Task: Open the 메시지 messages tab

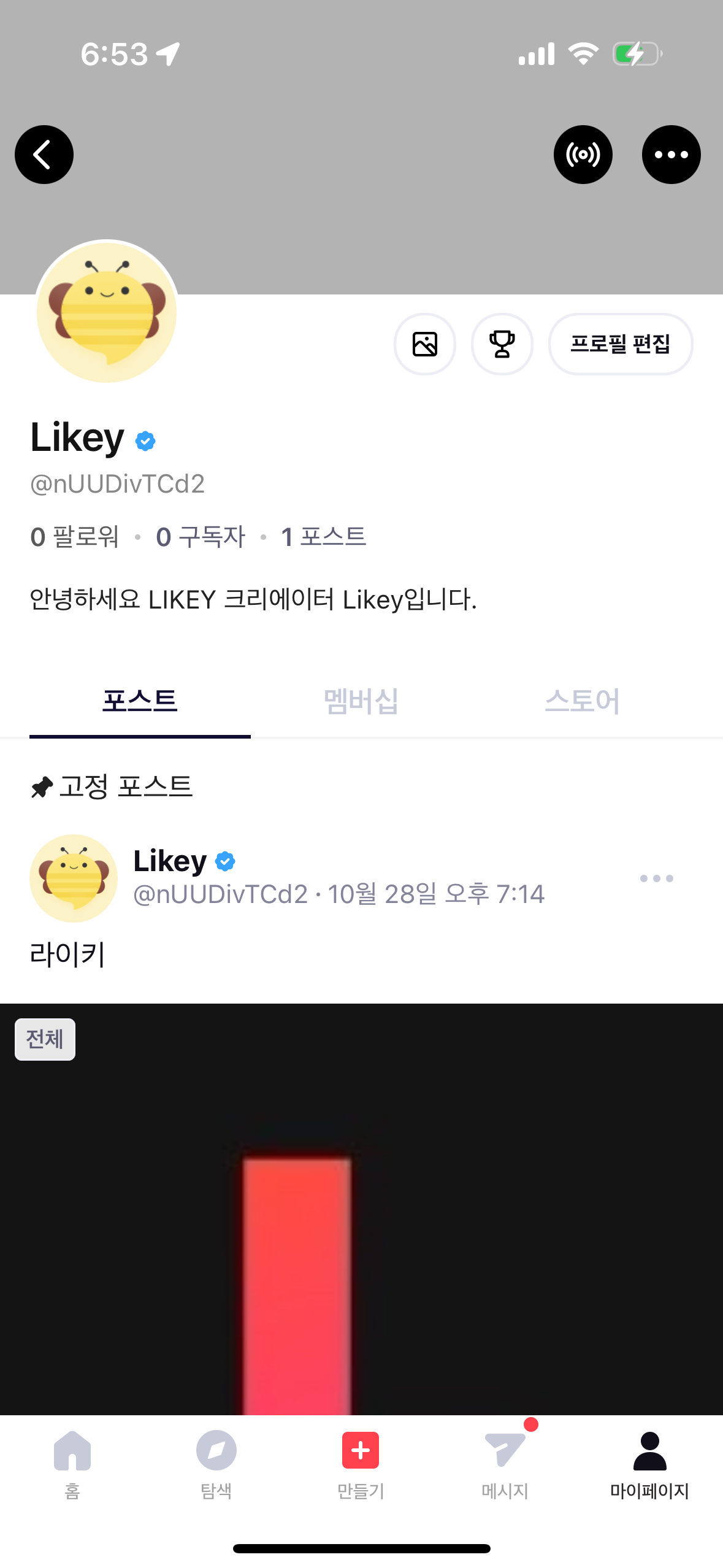Action: [x=505, y=1462]
